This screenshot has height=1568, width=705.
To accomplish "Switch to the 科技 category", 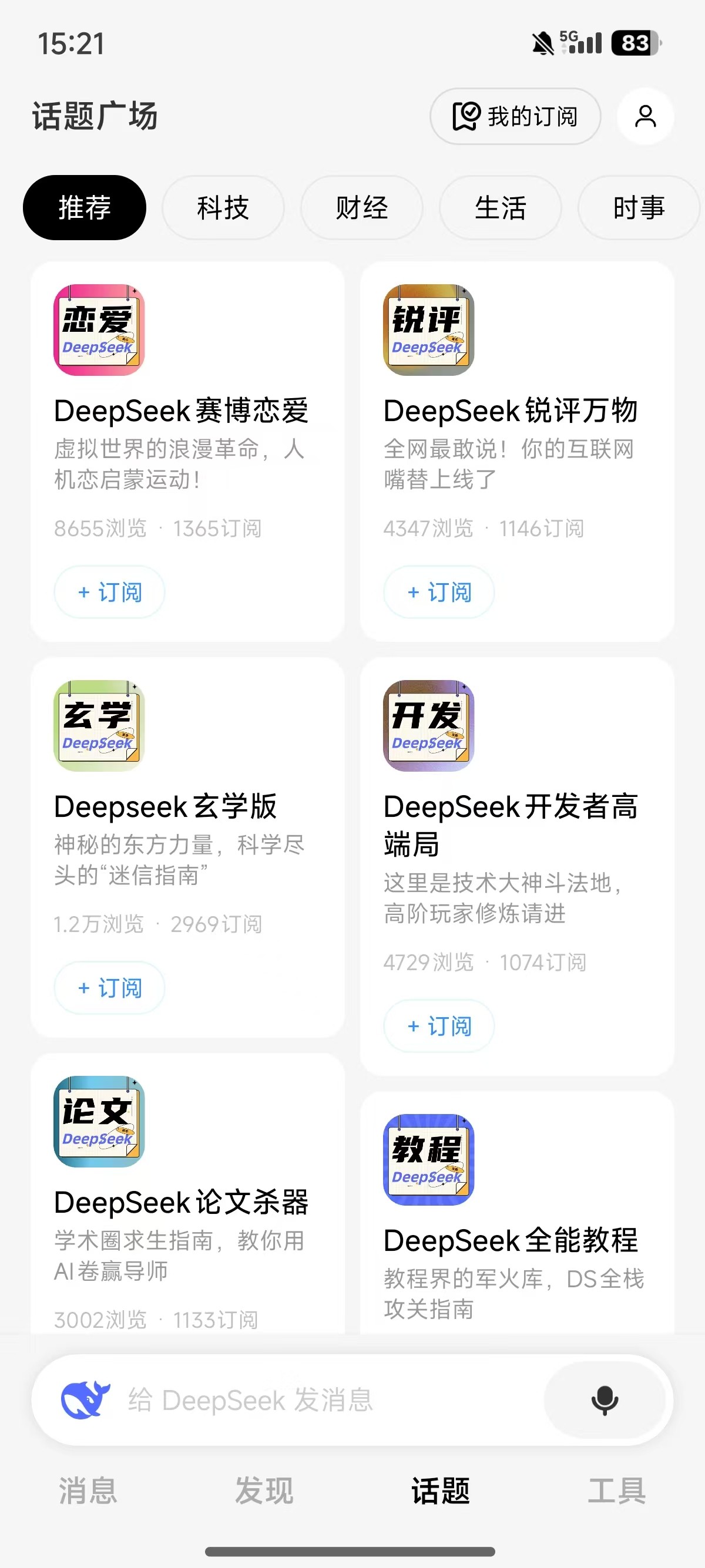I will point(223,207).
